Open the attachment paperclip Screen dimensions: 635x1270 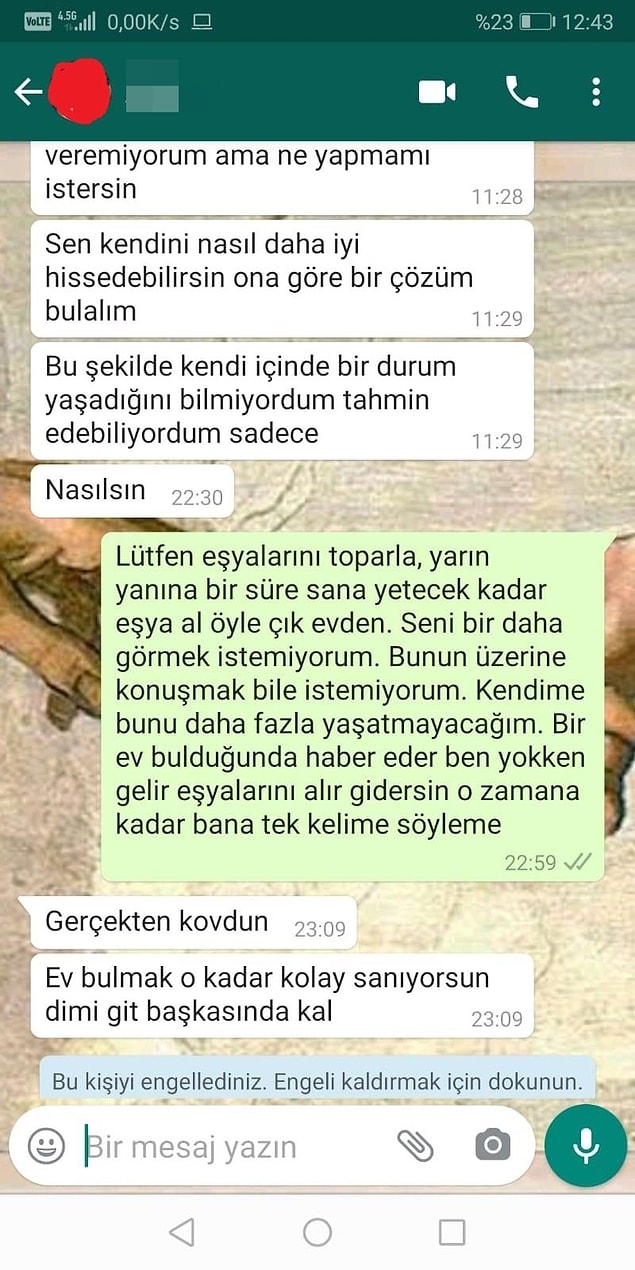coord(415,1145)
